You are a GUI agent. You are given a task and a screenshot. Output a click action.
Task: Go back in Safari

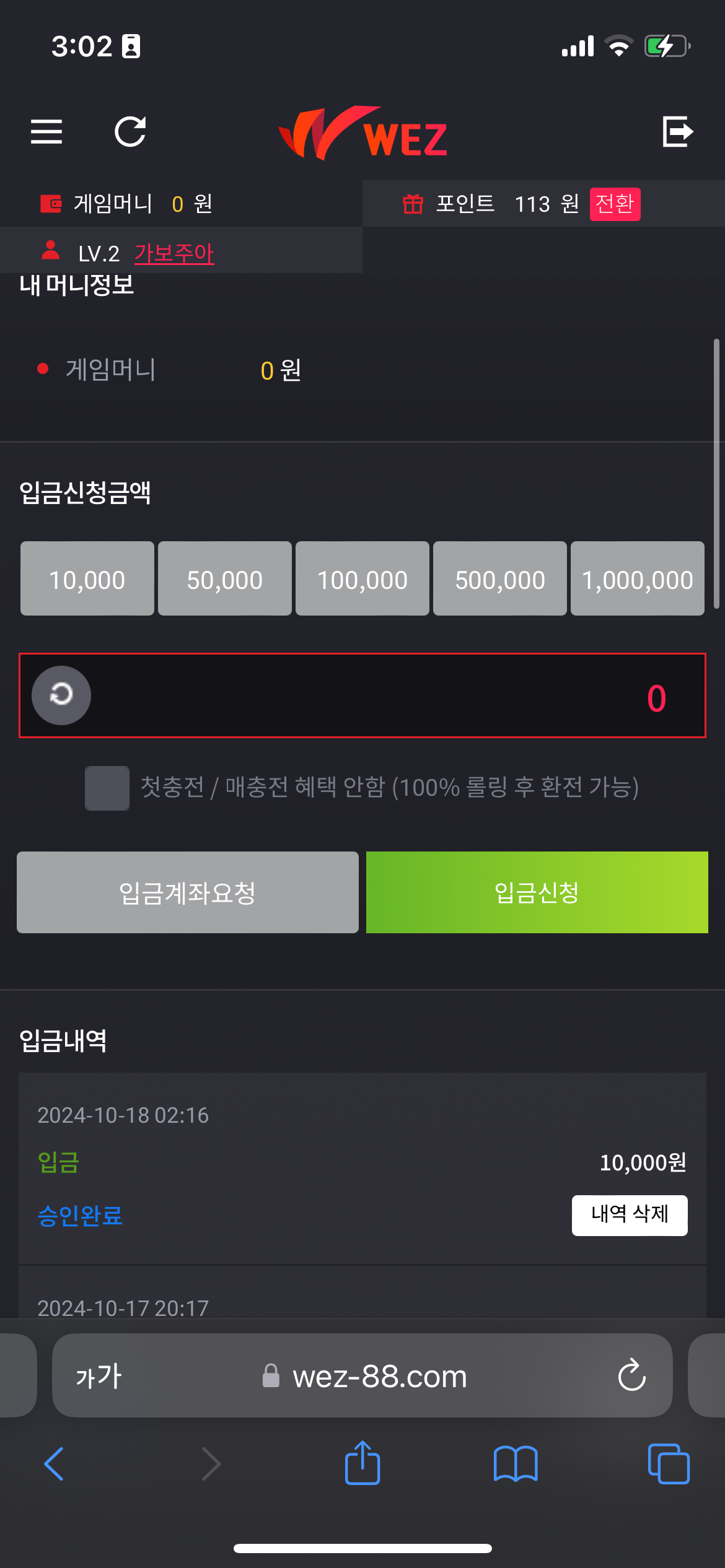point(54,1464)
